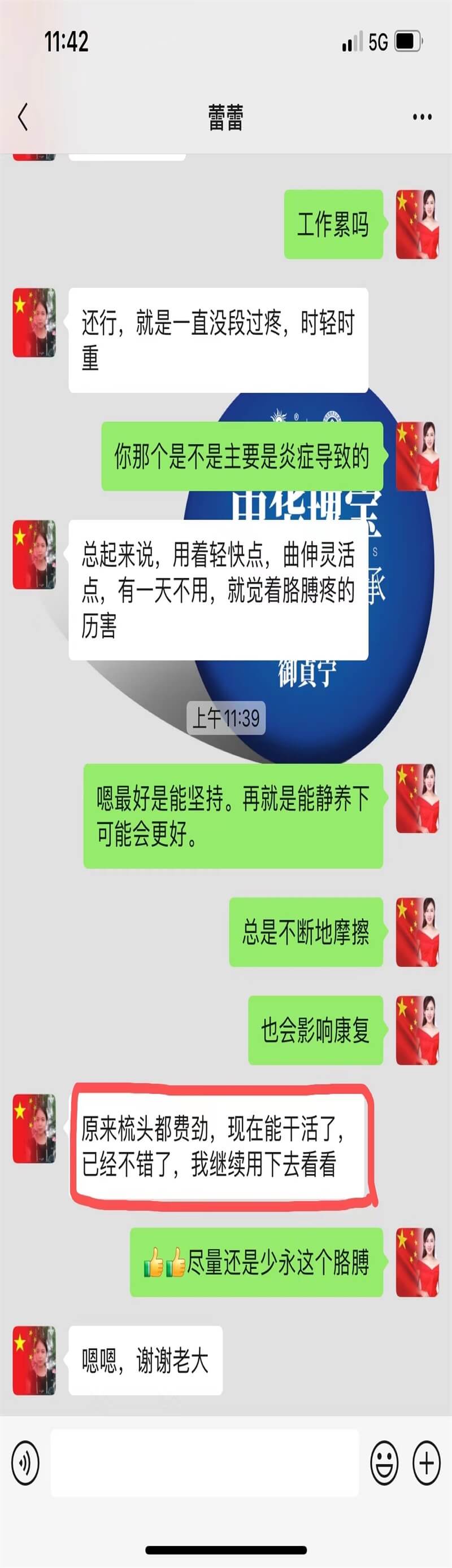
Task: Open the emoji sticker panel
Action: coord(384,1462)
